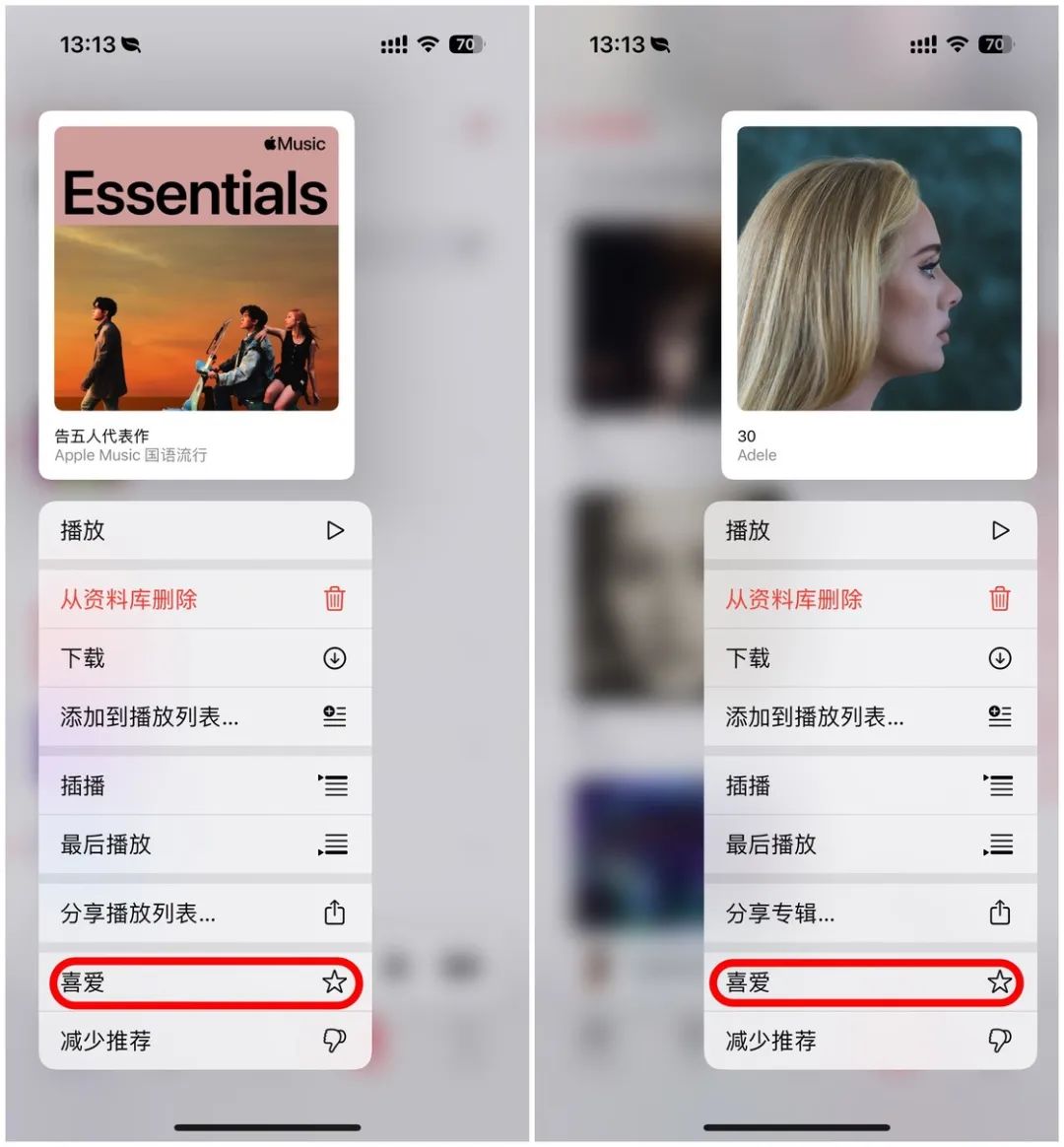Mark the Adele 30 album as 喜爱

870,981
